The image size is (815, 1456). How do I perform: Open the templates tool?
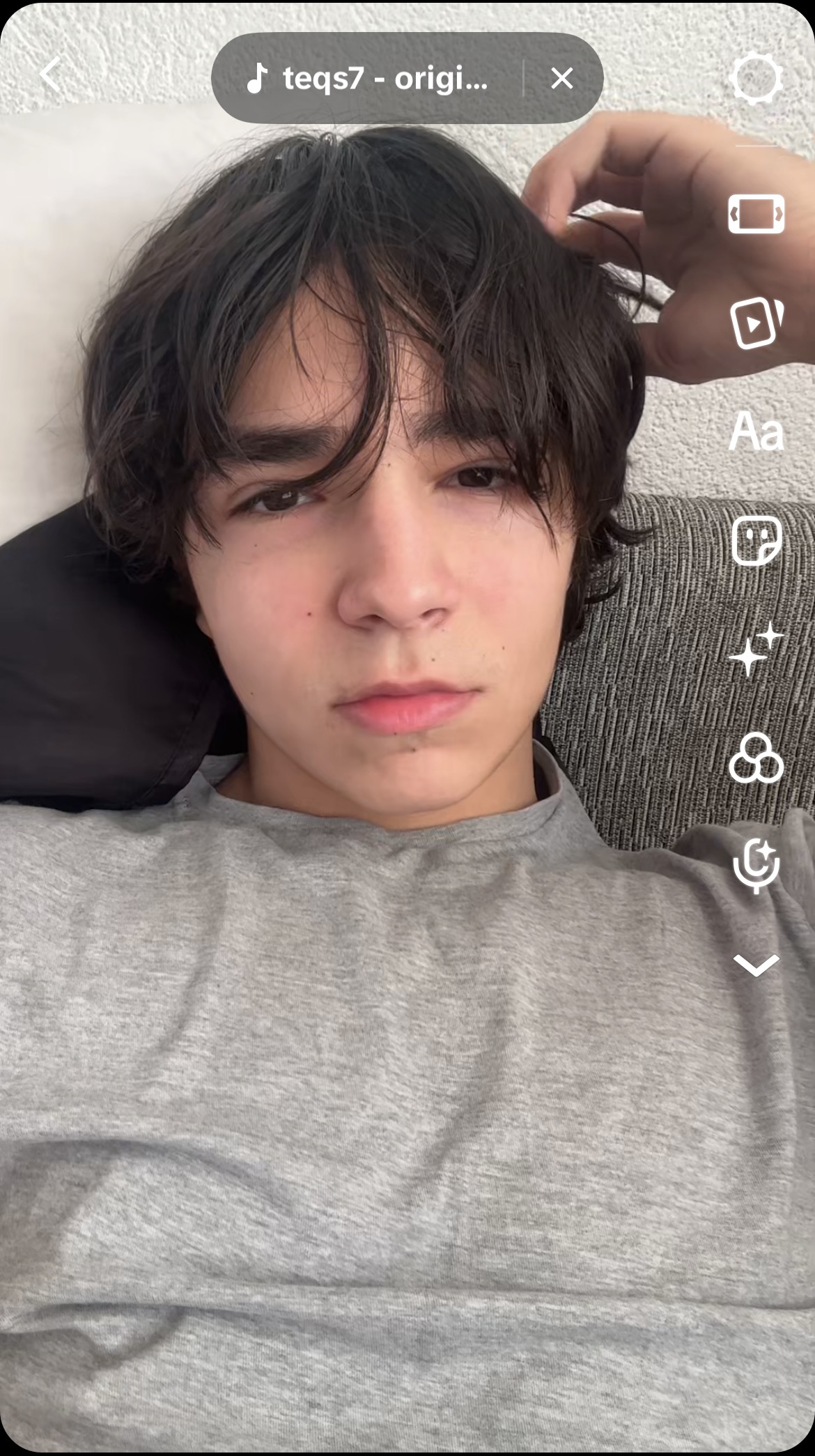pos(756,323)
